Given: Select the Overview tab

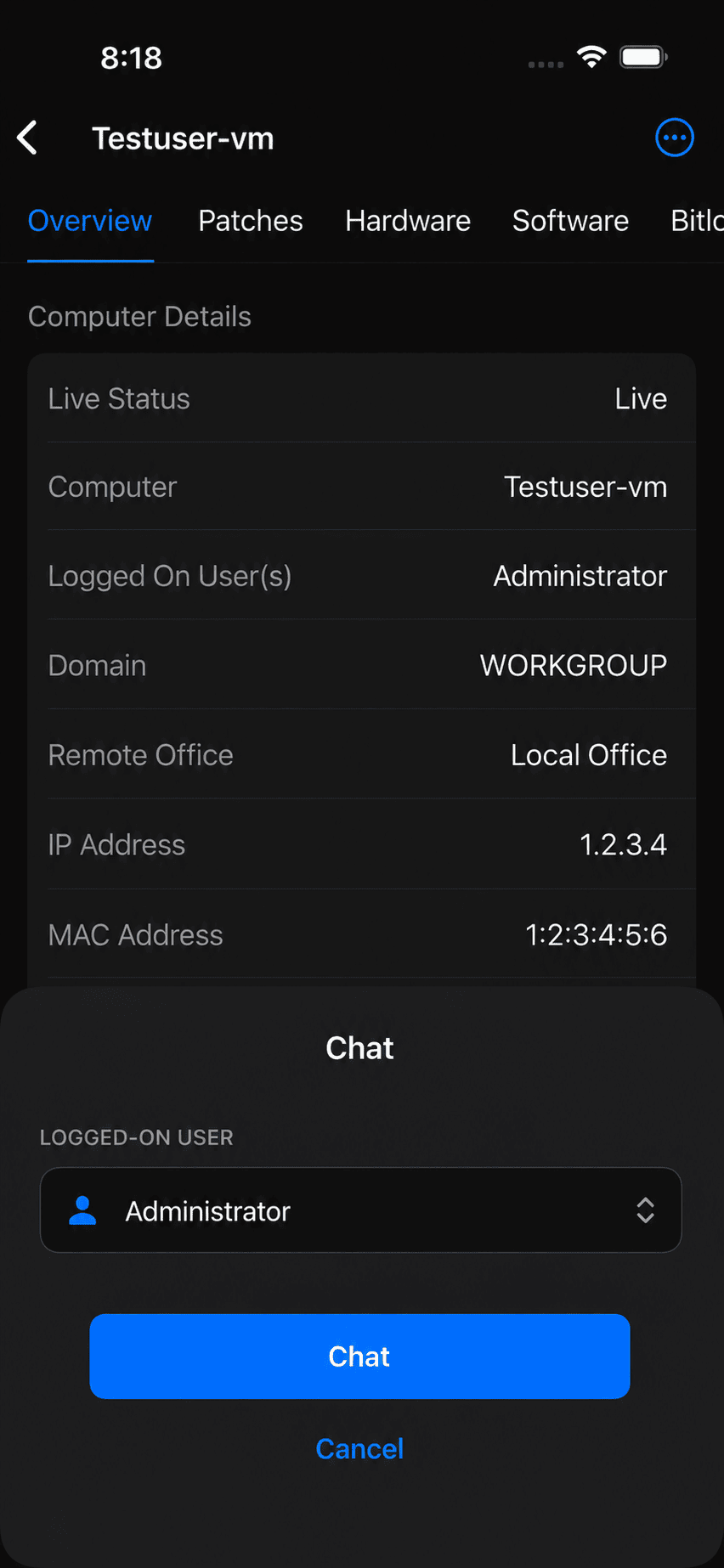Looking at the screenshot, I should pos(90,221).
